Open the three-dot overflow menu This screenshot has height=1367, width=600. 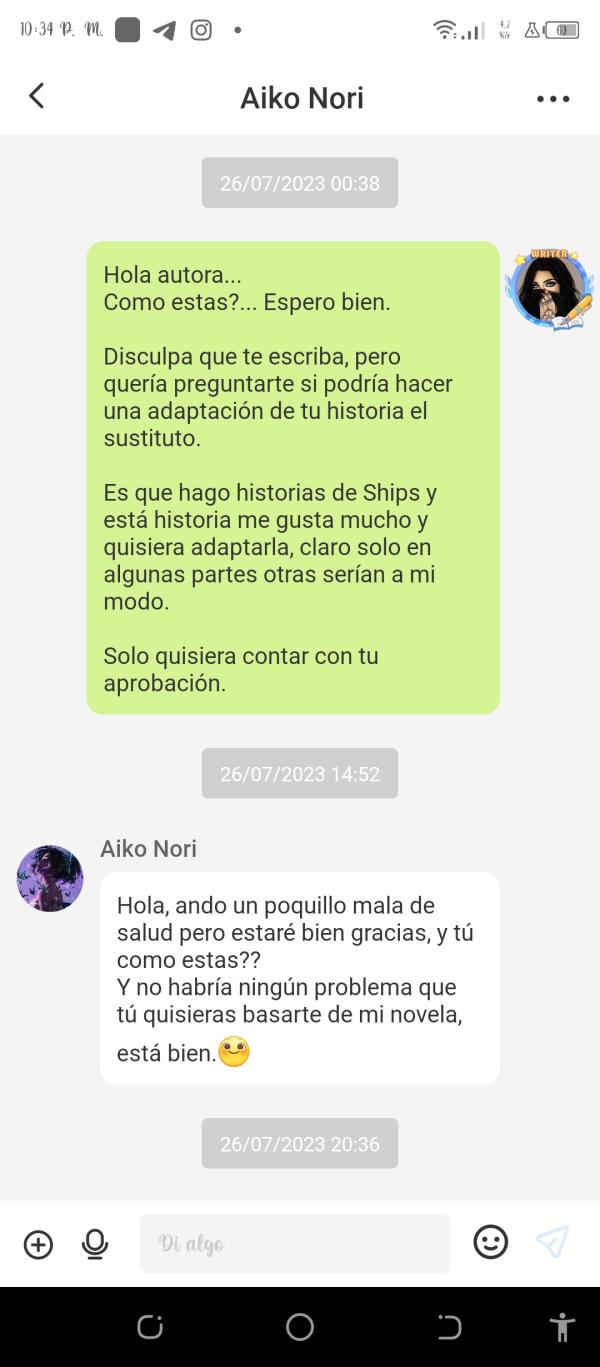pyautogui.click(x=553, y=99)
